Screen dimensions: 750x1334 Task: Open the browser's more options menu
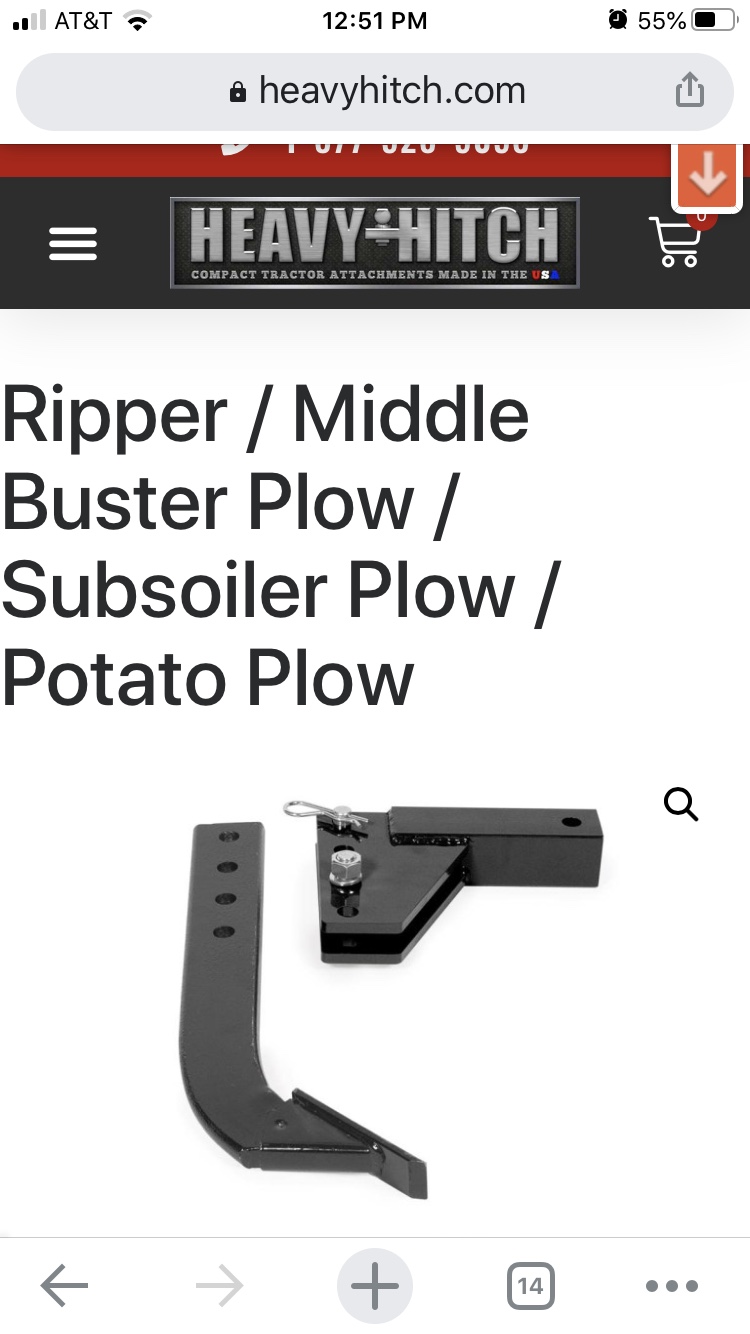672,1286
